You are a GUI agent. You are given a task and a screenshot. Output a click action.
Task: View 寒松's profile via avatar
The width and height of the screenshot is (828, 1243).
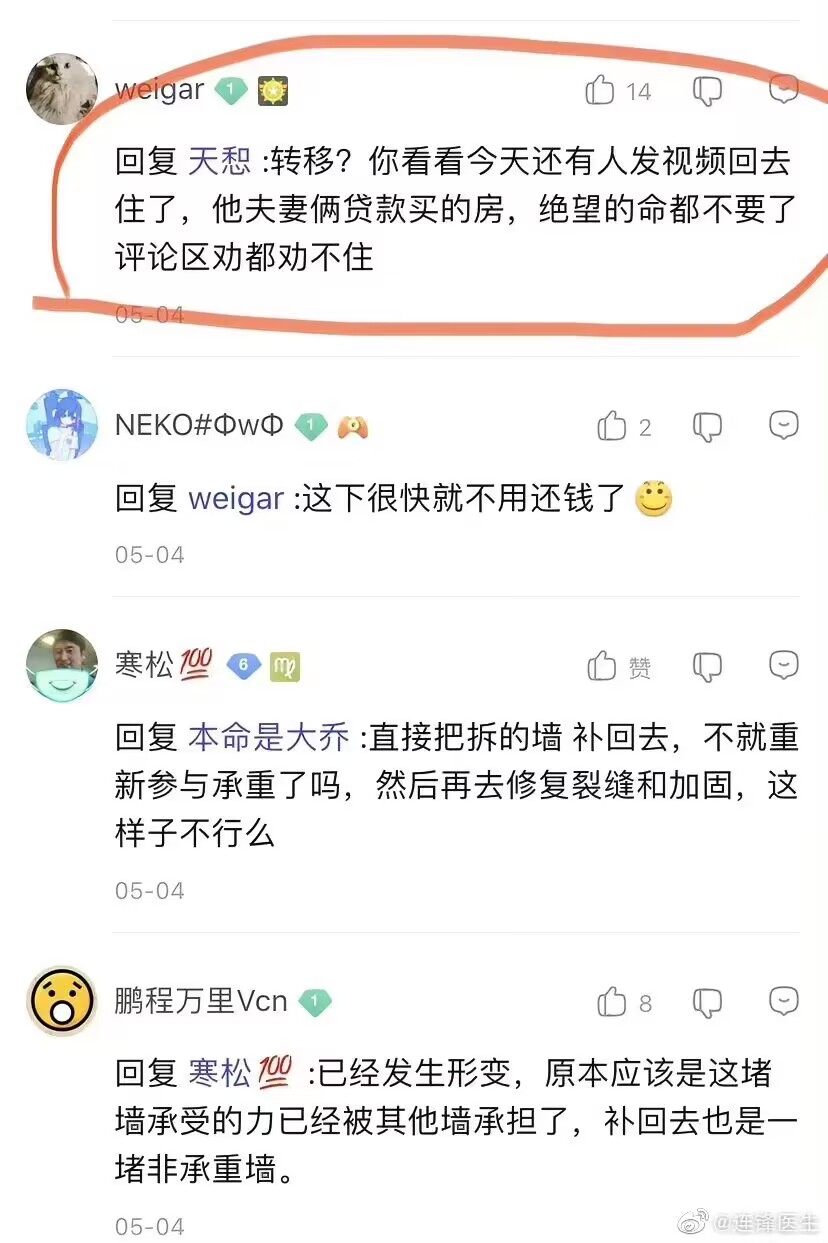(x=62, y=665)
